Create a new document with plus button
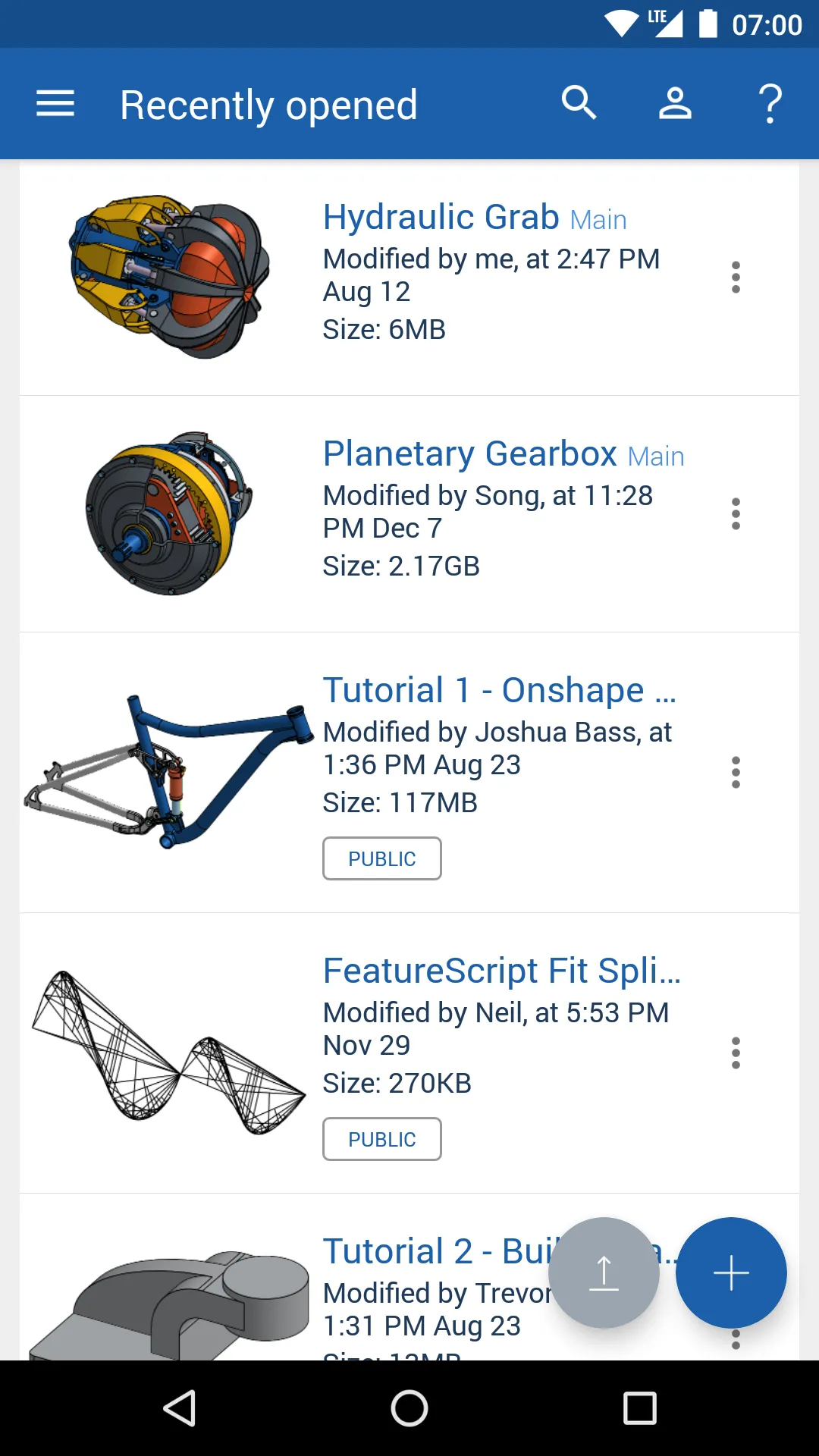The image size is (819, 1456). coord(731,1272)
